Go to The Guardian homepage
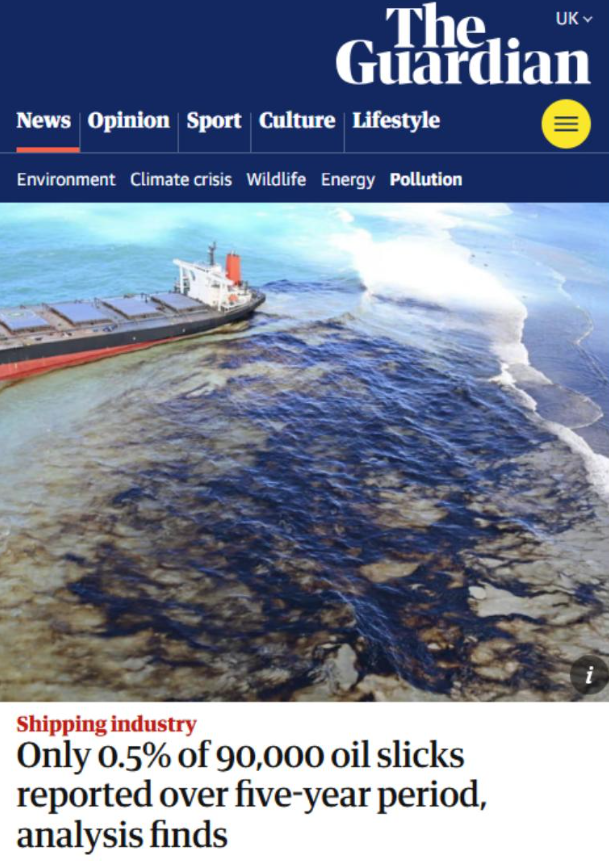Viewport: 609px width, 861px height. click(462, 46)
